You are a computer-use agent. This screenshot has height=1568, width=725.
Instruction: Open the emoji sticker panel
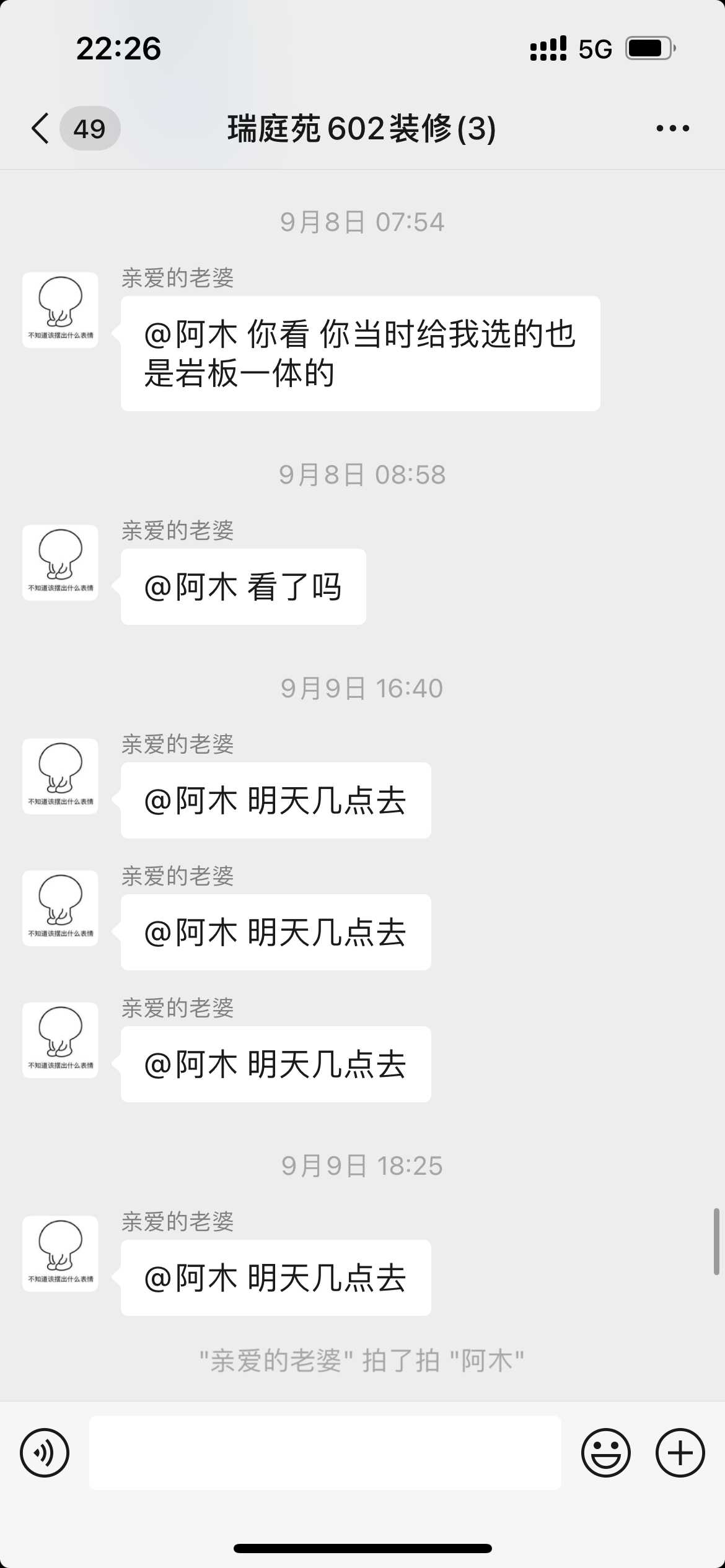pyautogui.click(x=605, y=1453)
